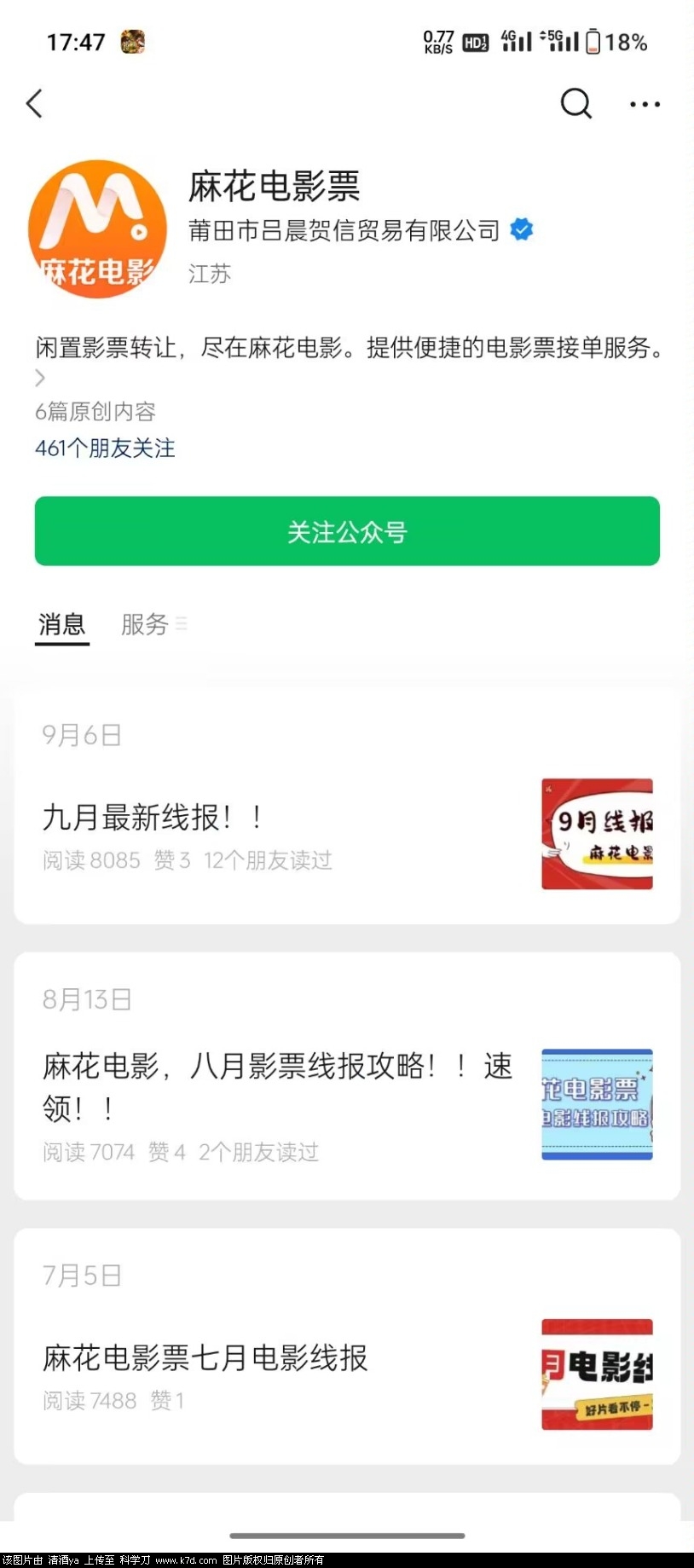This screenshot has width=694, height=1568.
Task: Switch to the 消息 tab
Action: tap(61, 624)
